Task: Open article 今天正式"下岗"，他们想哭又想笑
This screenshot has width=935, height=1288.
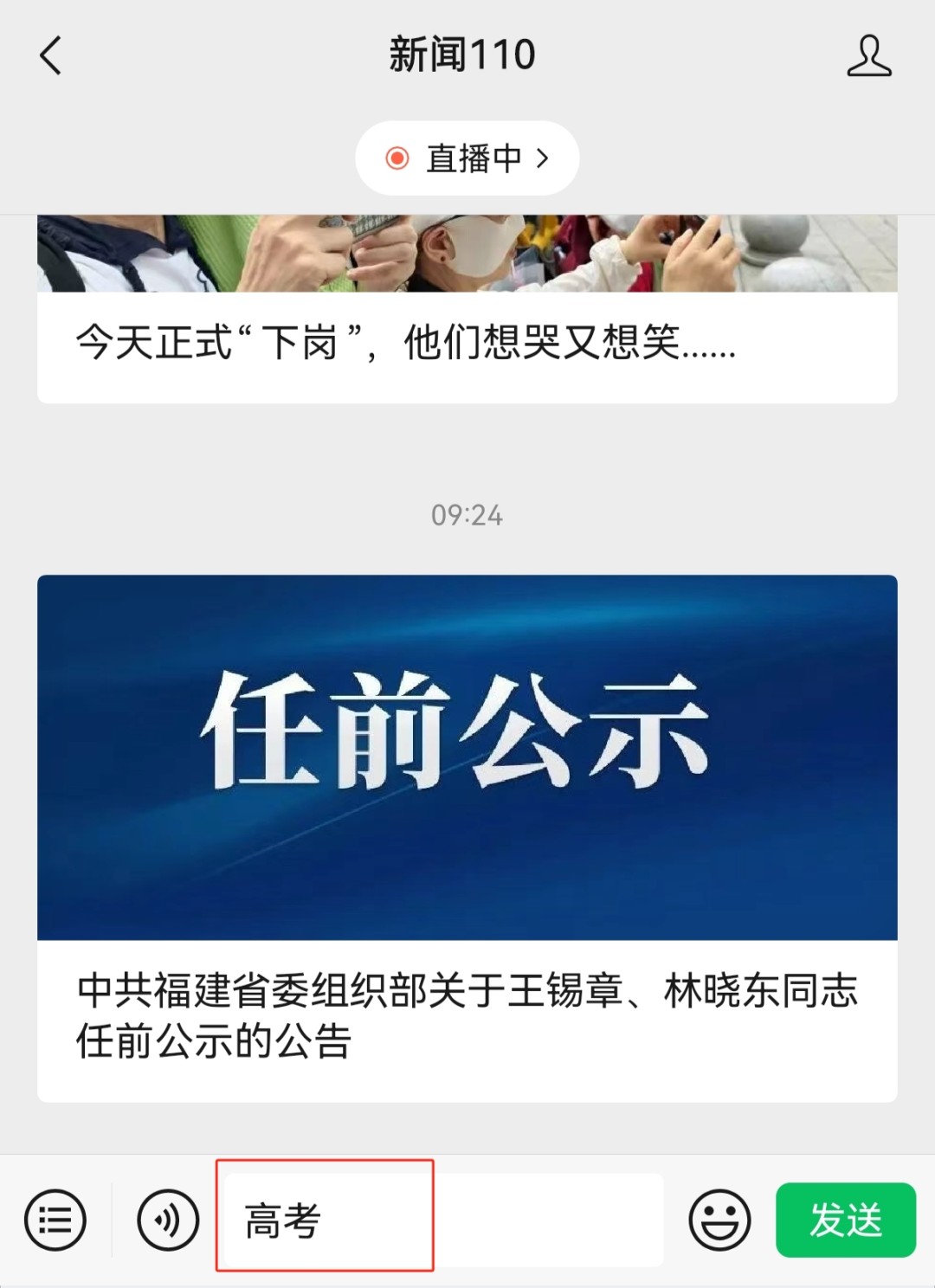Action: point(405,343)
